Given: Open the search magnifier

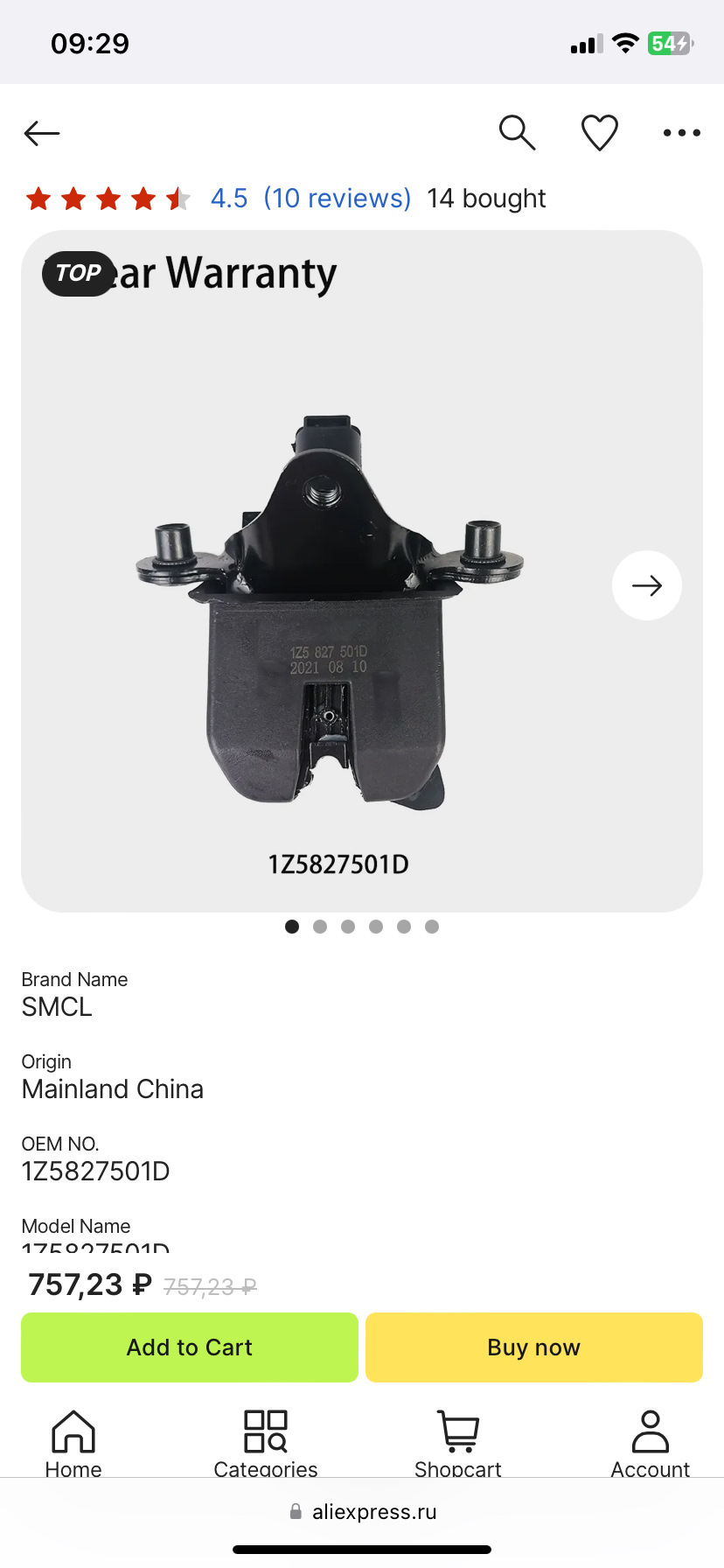Looking at the screenshot, I should click(517, 133).
